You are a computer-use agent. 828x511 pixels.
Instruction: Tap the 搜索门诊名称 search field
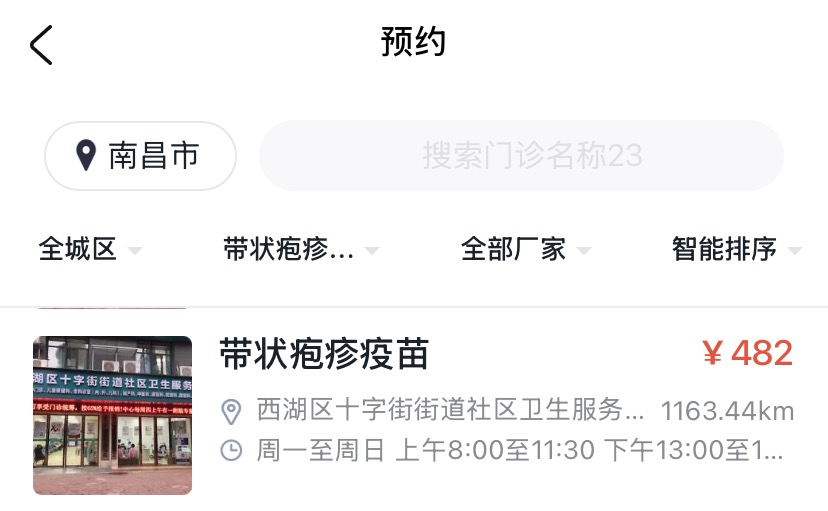click(x=521, y=156)
